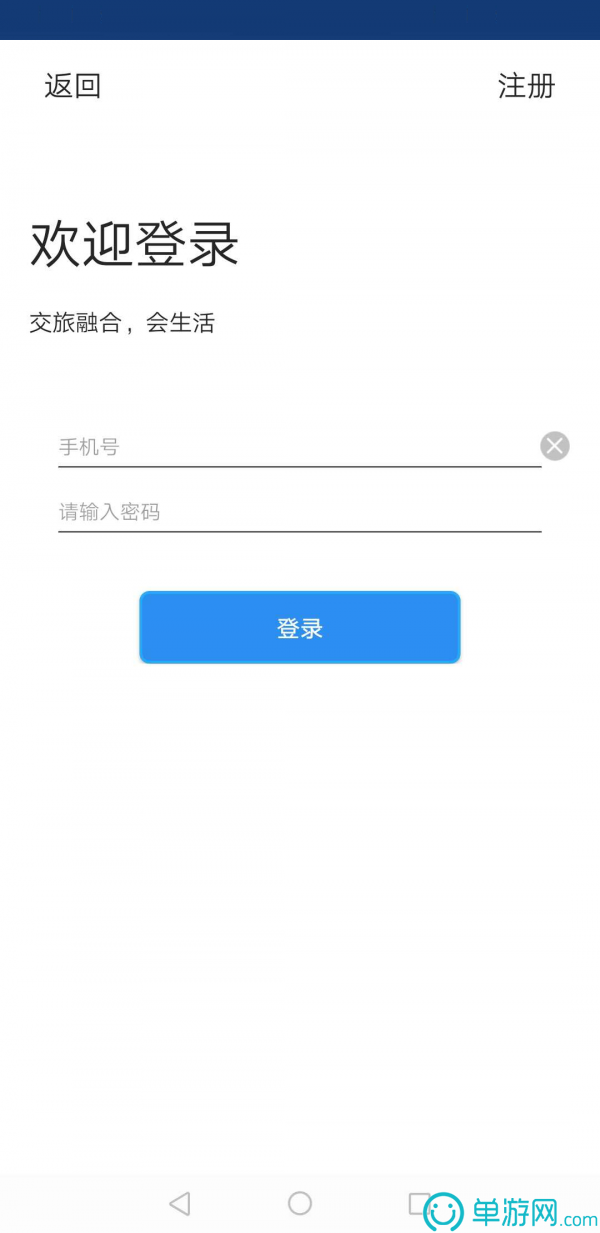Viewport: 600px width, 1233px height.
Task: Open the 注册 registration page
Action: [526, 86]
